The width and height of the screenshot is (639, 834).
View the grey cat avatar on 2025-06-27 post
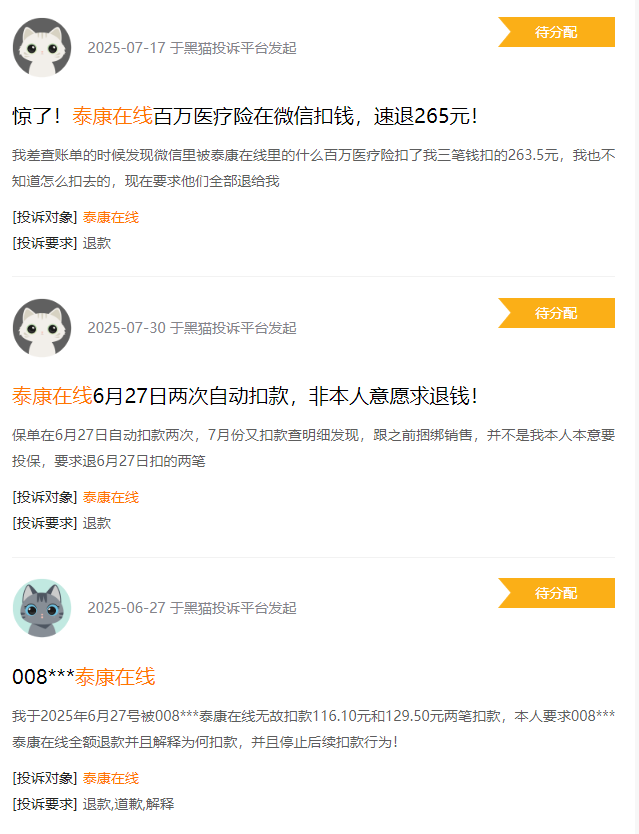[x=42, y=608]
